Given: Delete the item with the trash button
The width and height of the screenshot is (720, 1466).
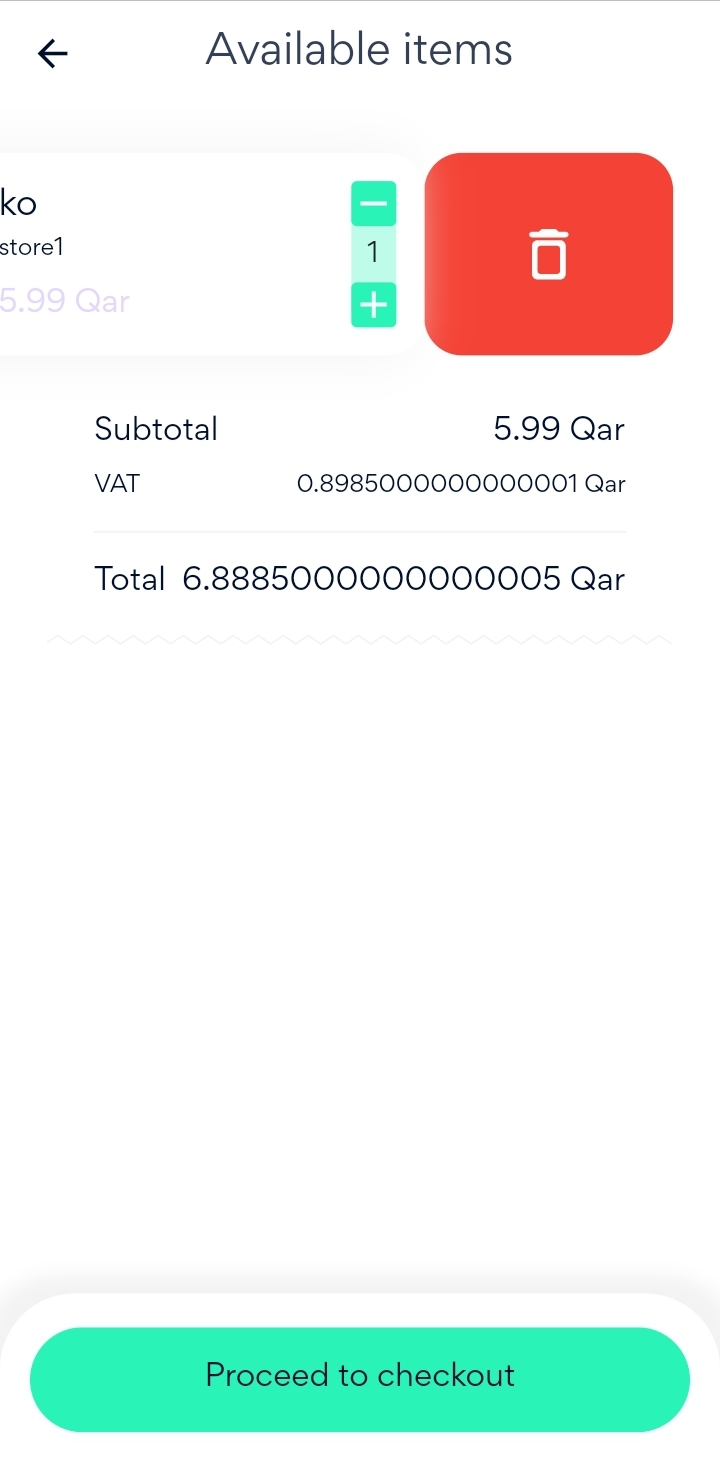Looking at the screenshot, I should (x=548, y=254).
